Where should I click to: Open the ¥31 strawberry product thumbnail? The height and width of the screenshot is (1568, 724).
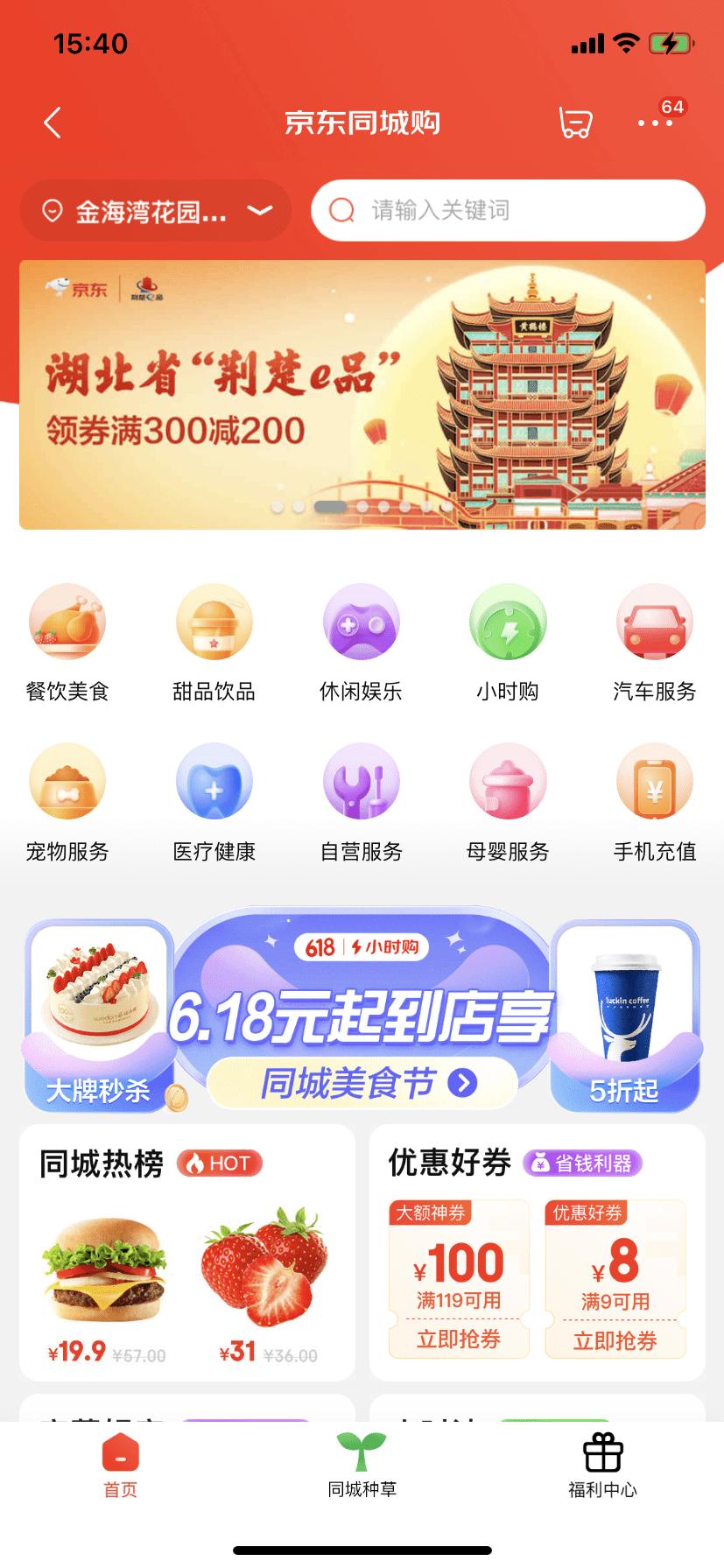(x=265, y=1269)
